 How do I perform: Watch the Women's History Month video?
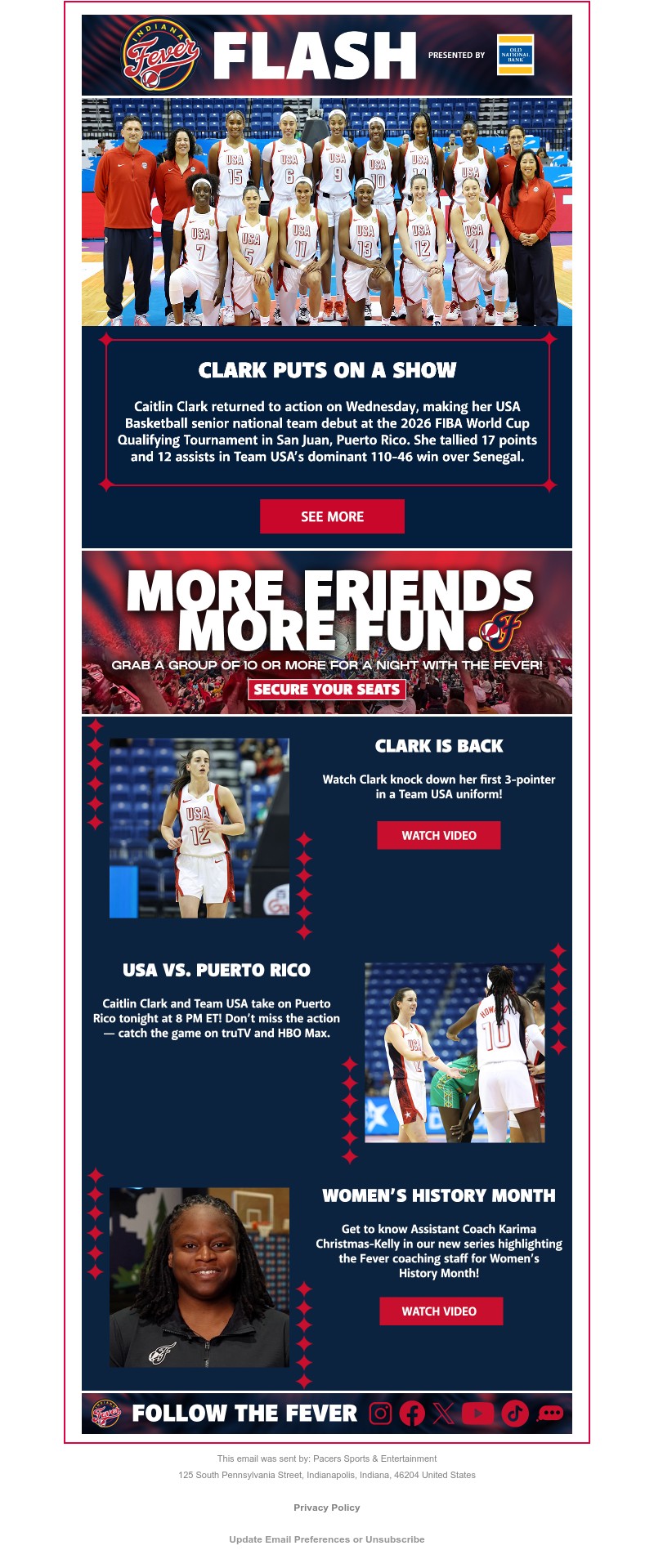[x=441, y=1311]
